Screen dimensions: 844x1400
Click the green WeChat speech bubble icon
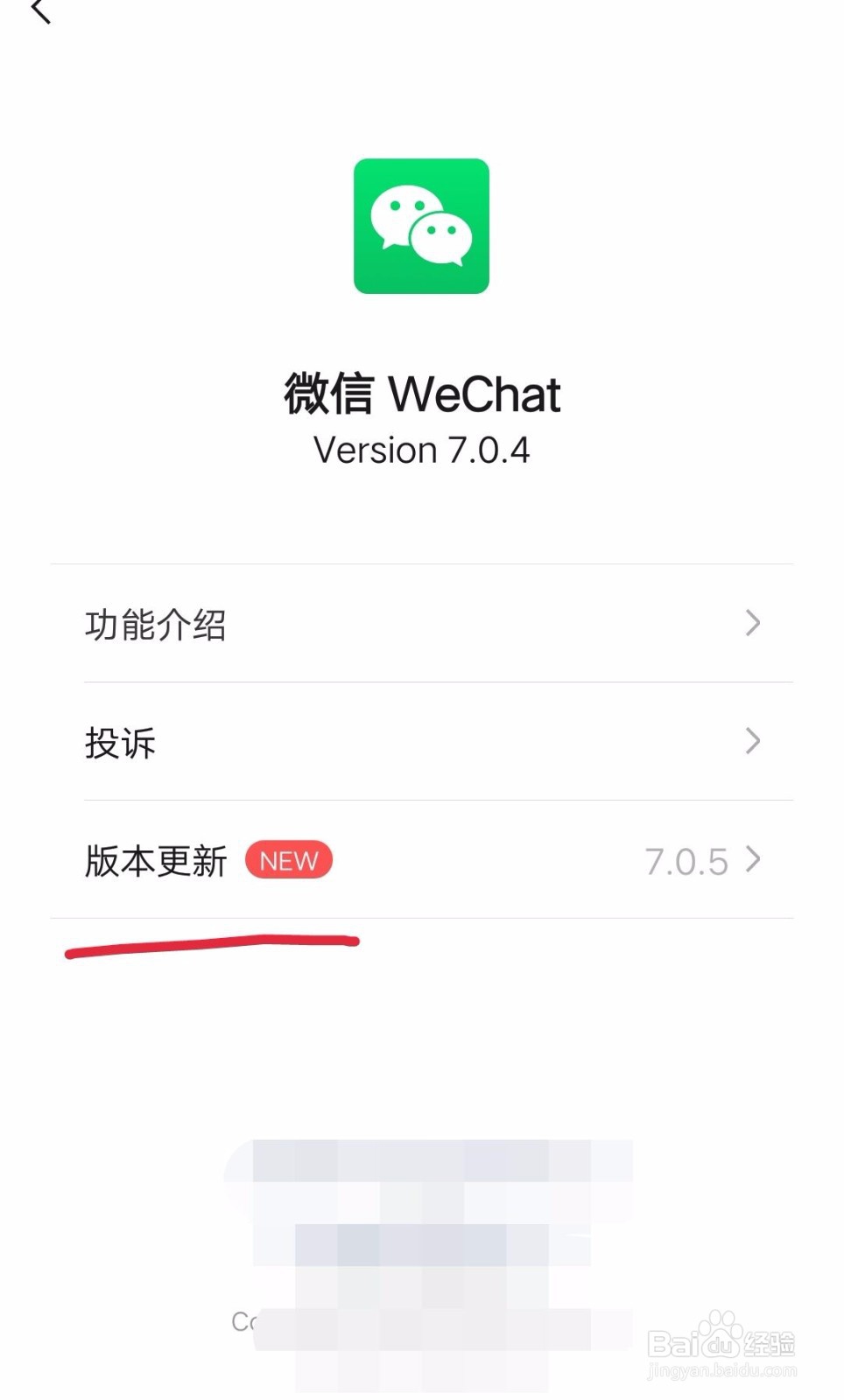[x=421, y=225]
